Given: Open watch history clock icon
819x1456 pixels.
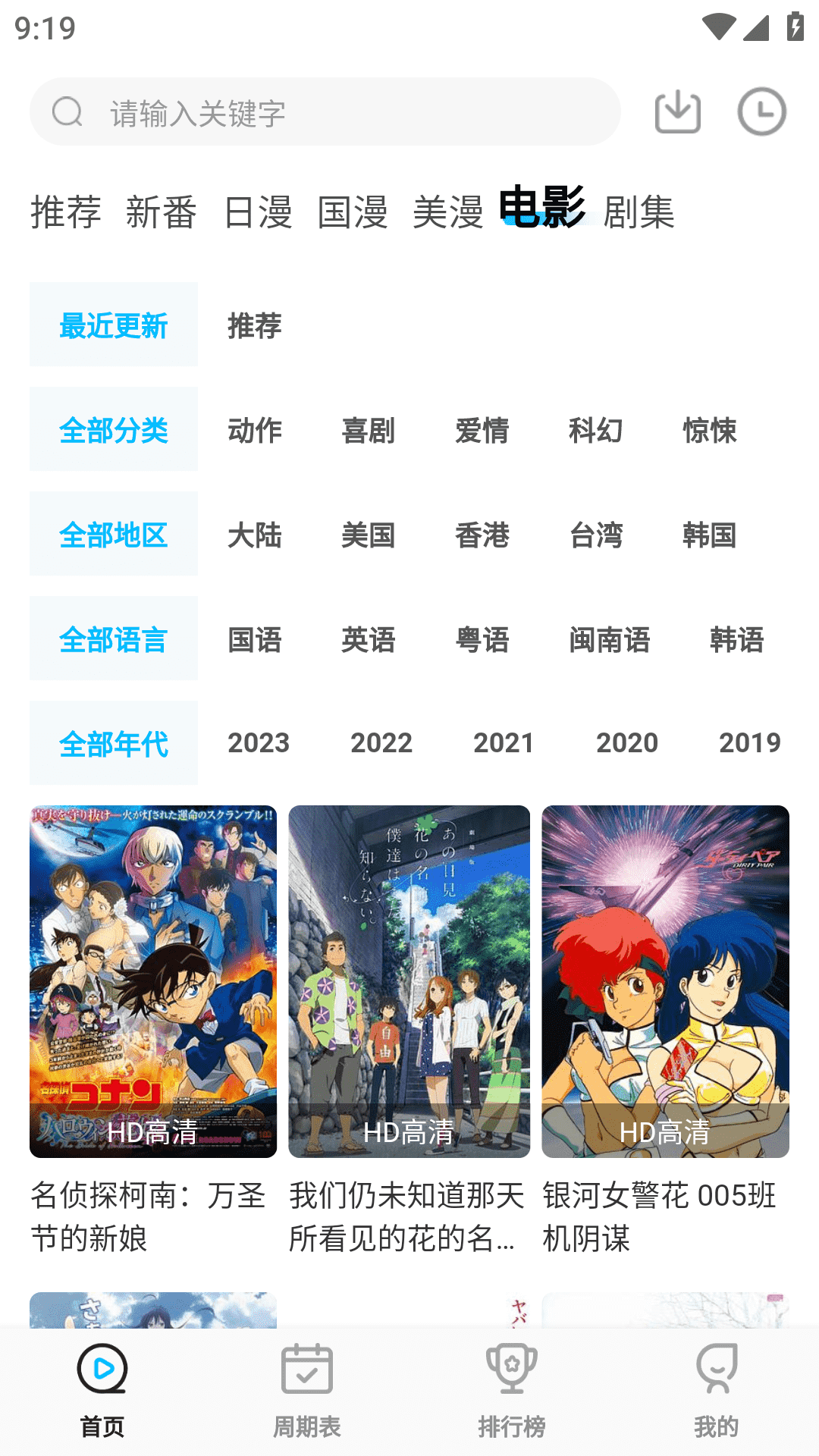Looking at the screenshot, I should click(x=761, y=112).
